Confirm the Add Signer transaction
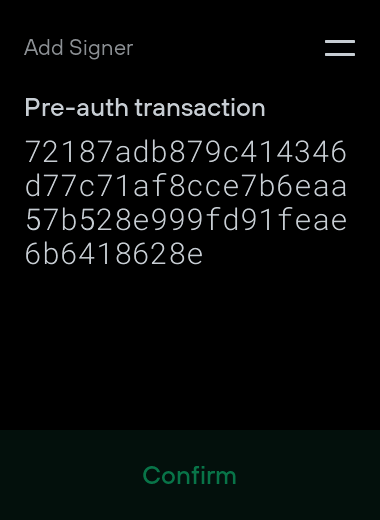380x520 pixels. (190, 475)
